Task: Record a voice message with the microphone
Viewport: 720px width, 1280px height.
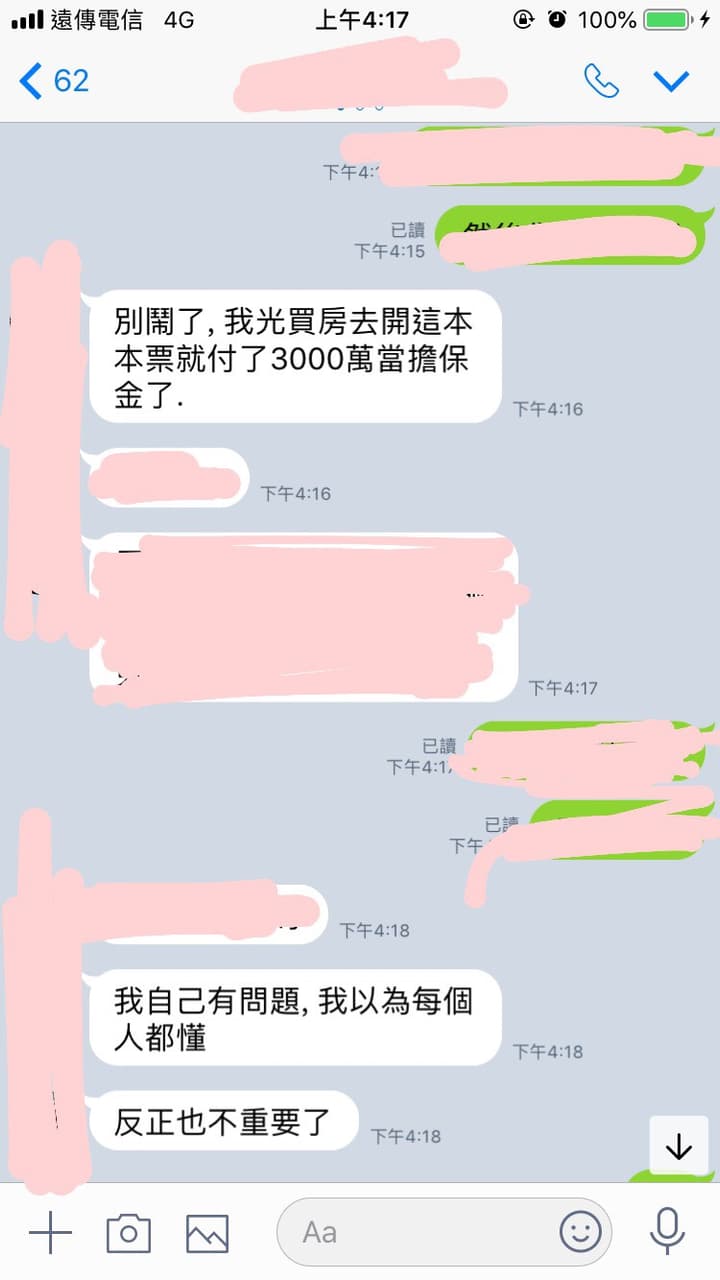Action: [667, 1231]
